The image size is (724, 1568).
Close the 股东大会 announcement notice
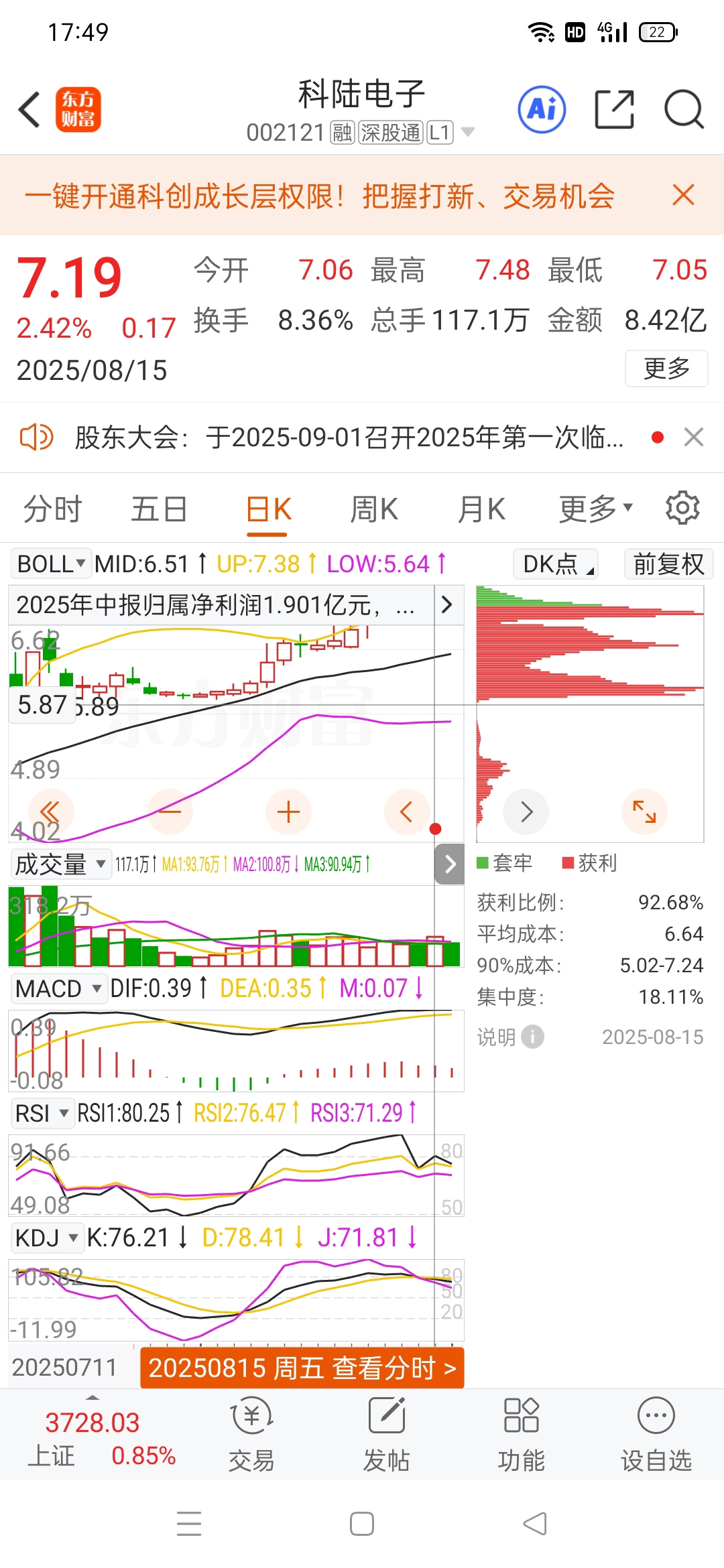click(694, 438)
